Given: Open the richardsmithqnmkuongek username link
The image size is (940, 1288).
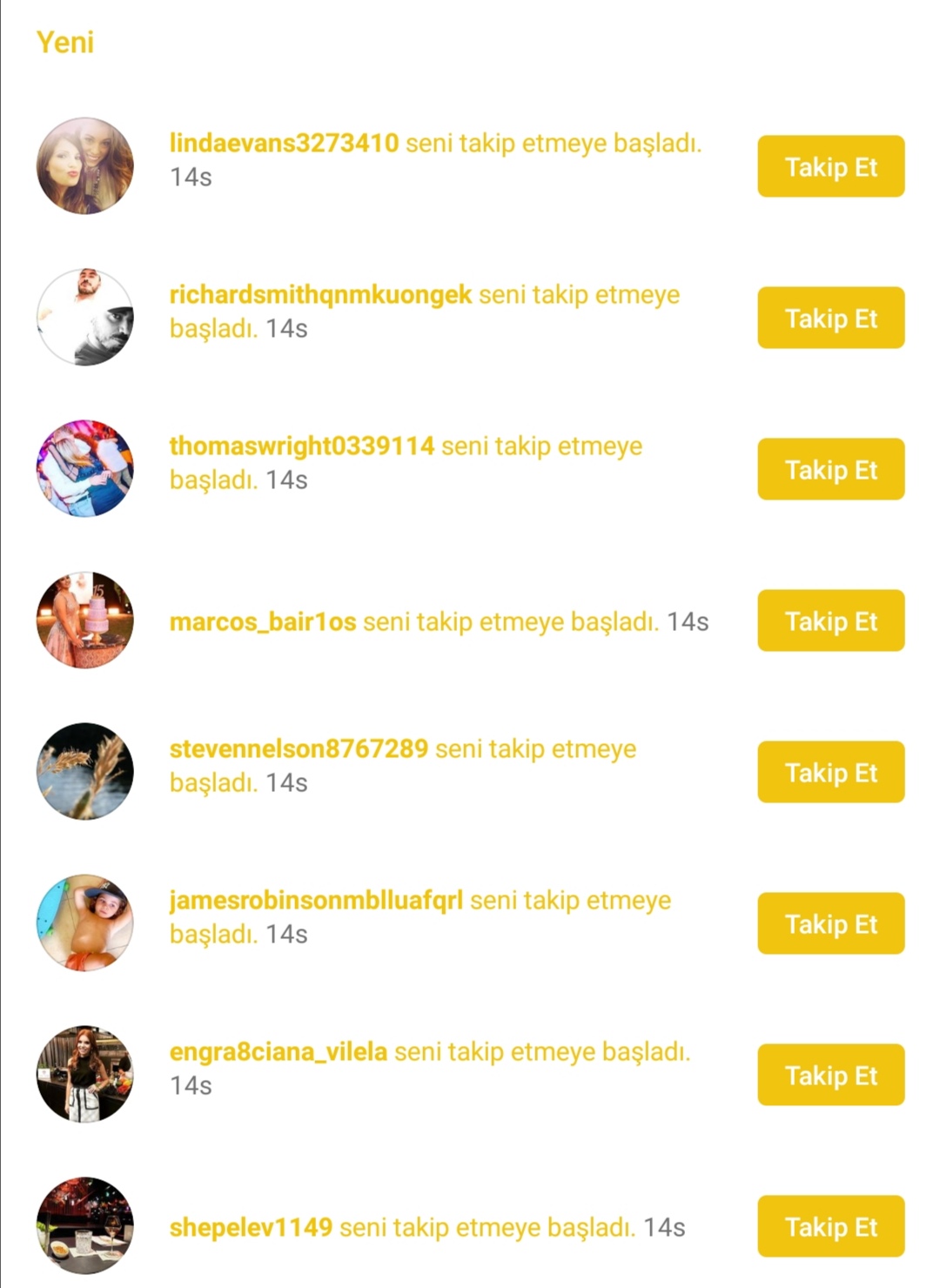Looking at the screenshot, I should tap(320, 295).
